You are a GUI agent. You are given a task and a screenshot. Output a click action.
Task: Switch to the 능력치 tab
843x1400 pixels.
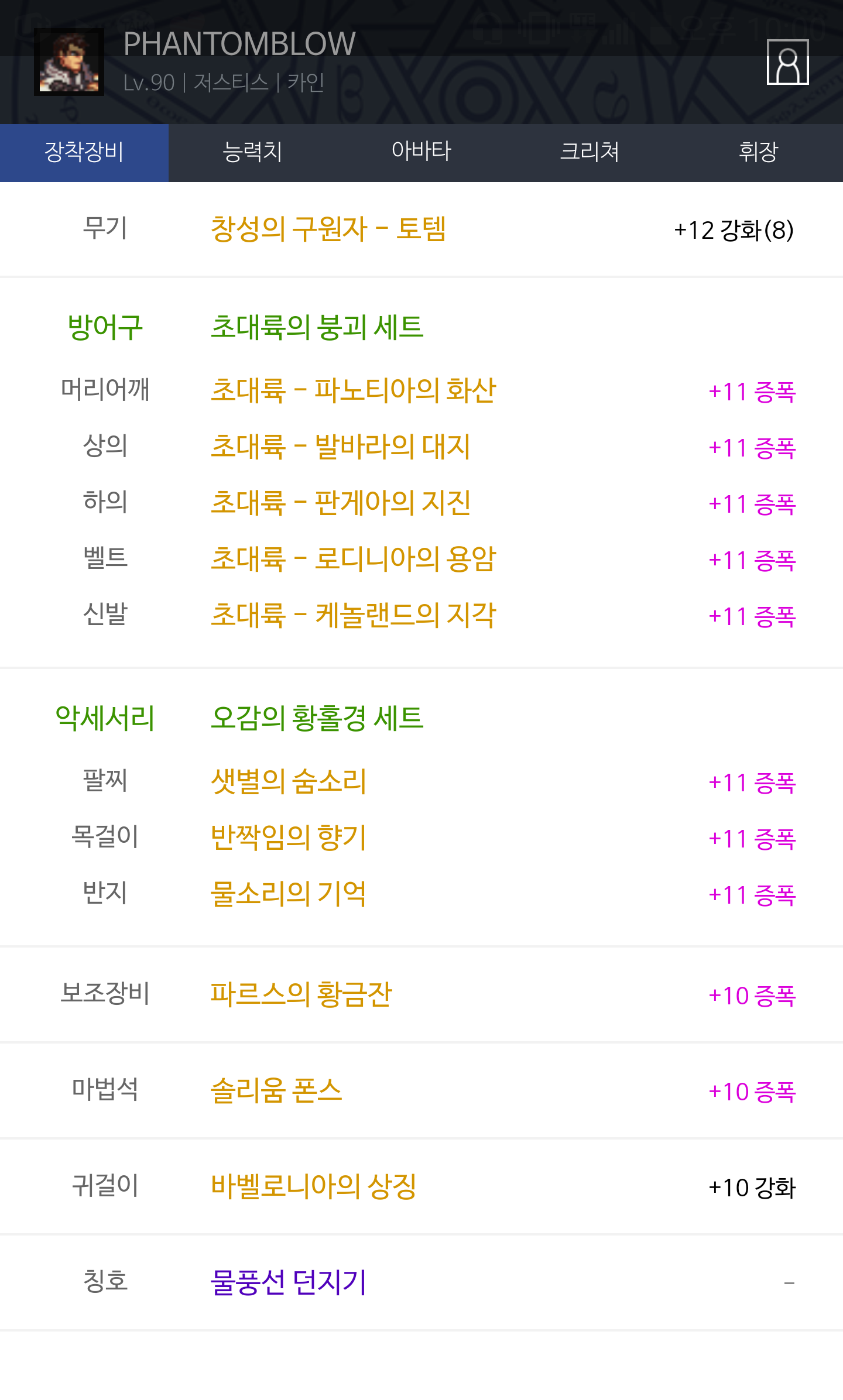[x=253, y=152]
